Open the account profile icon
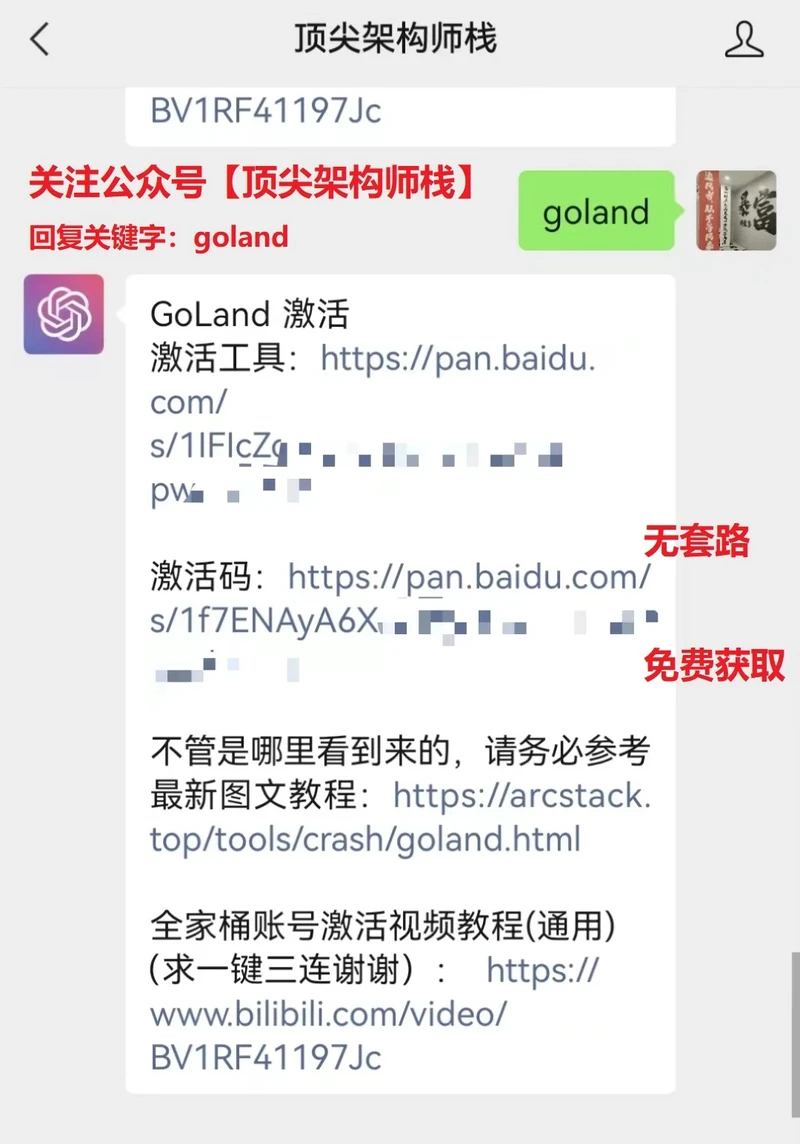Image resolution: width=800 pixels, height=1144 pixels. click(743, 40)
